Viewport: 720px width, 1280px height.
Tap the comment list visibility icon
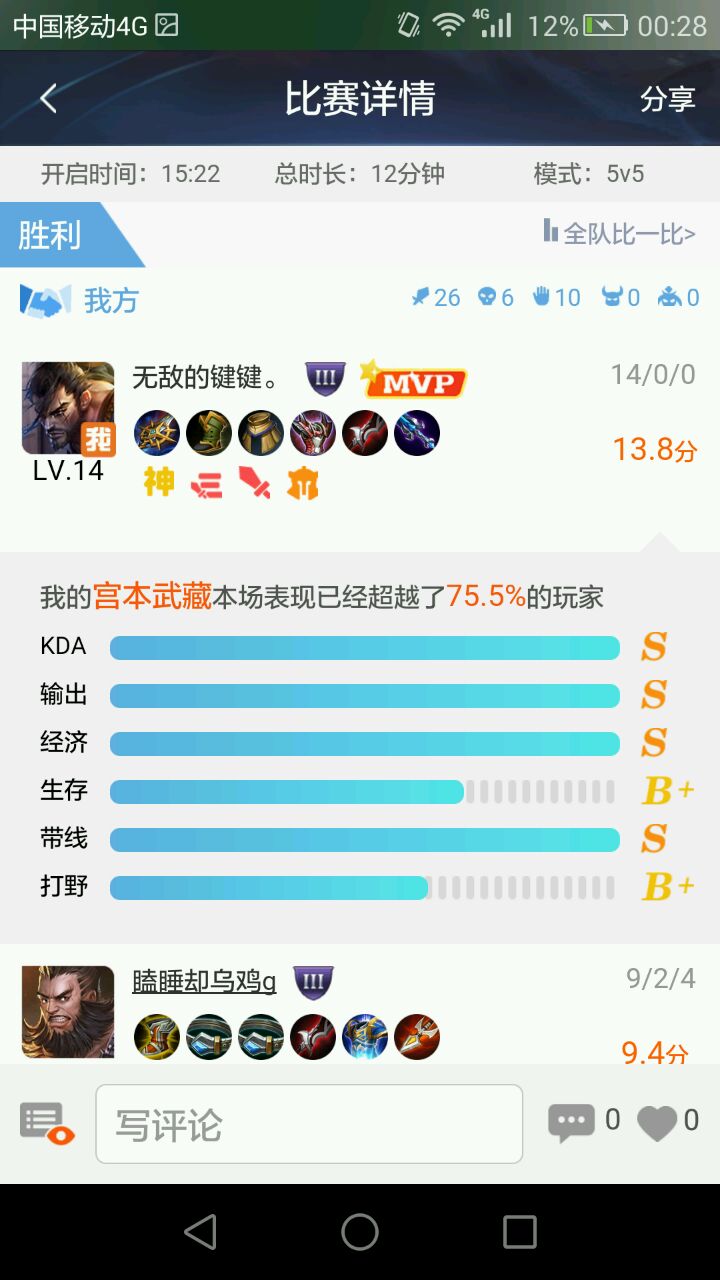coord(47,1123)
